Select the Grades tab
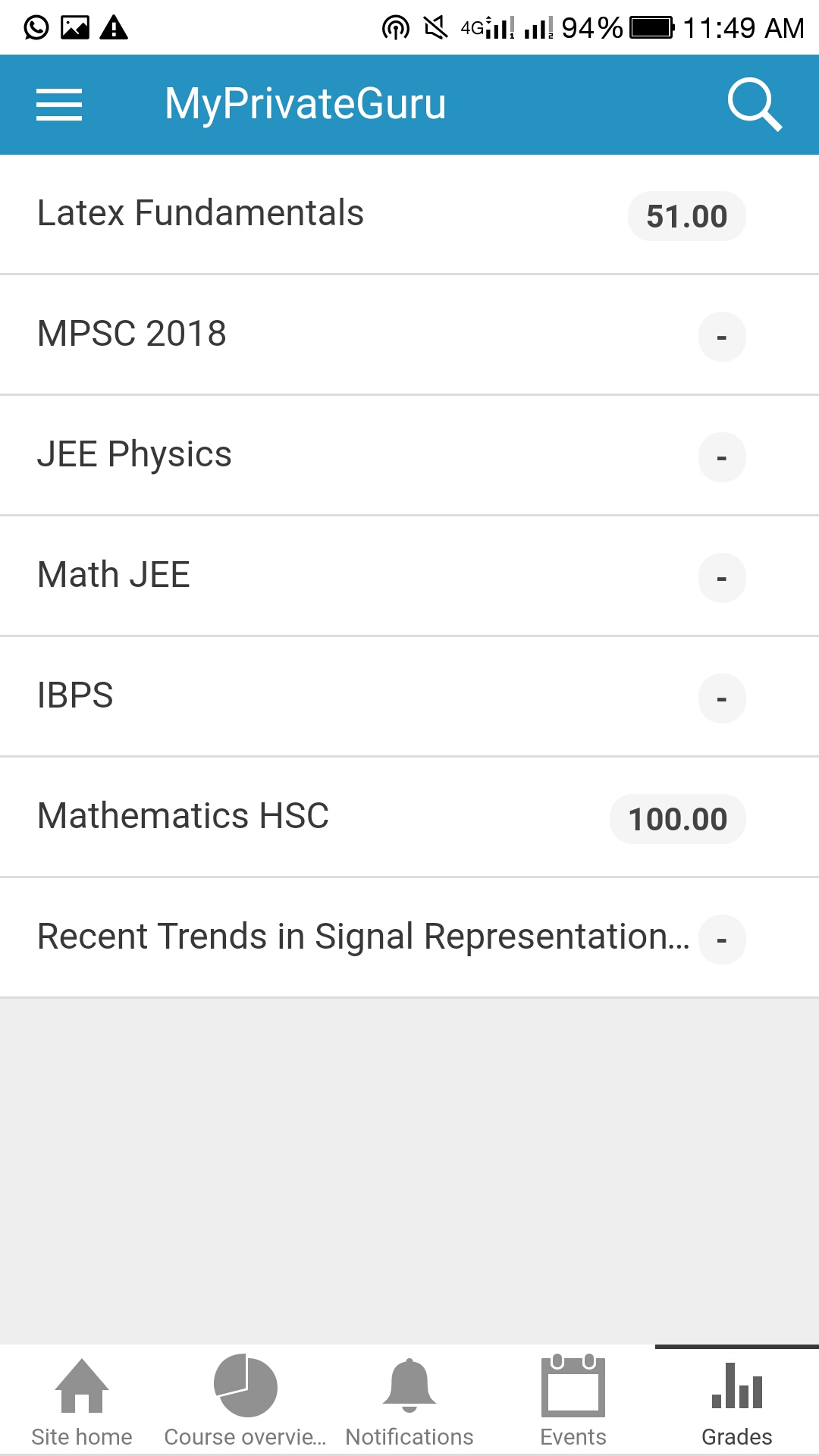 (737, 1401)
